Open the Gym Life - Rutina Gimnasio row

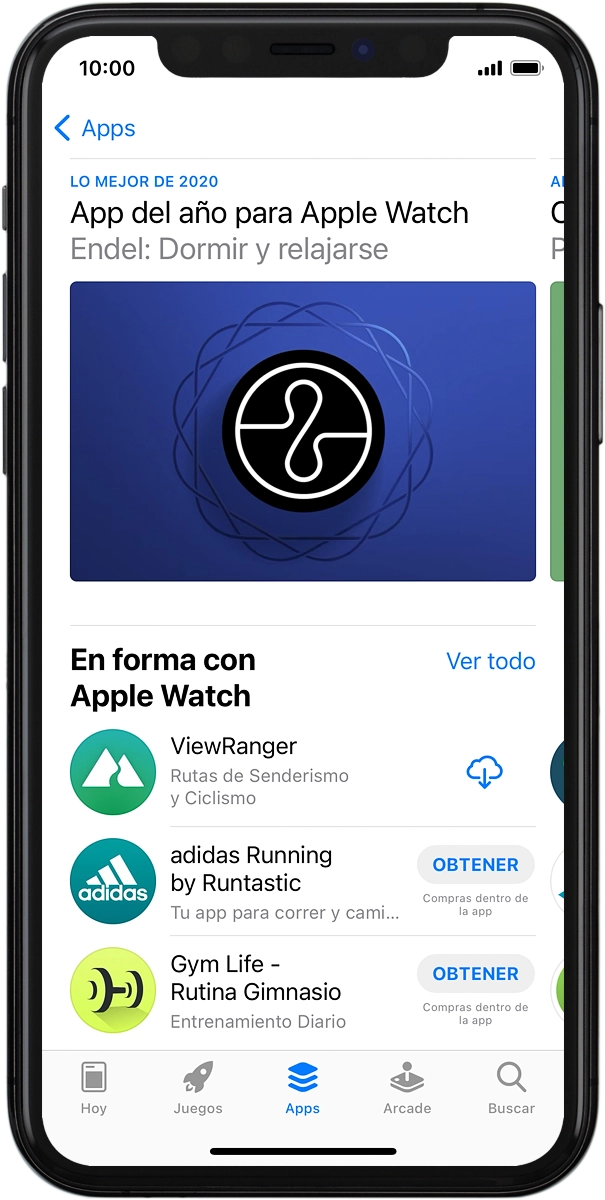[x=260, y=990]
